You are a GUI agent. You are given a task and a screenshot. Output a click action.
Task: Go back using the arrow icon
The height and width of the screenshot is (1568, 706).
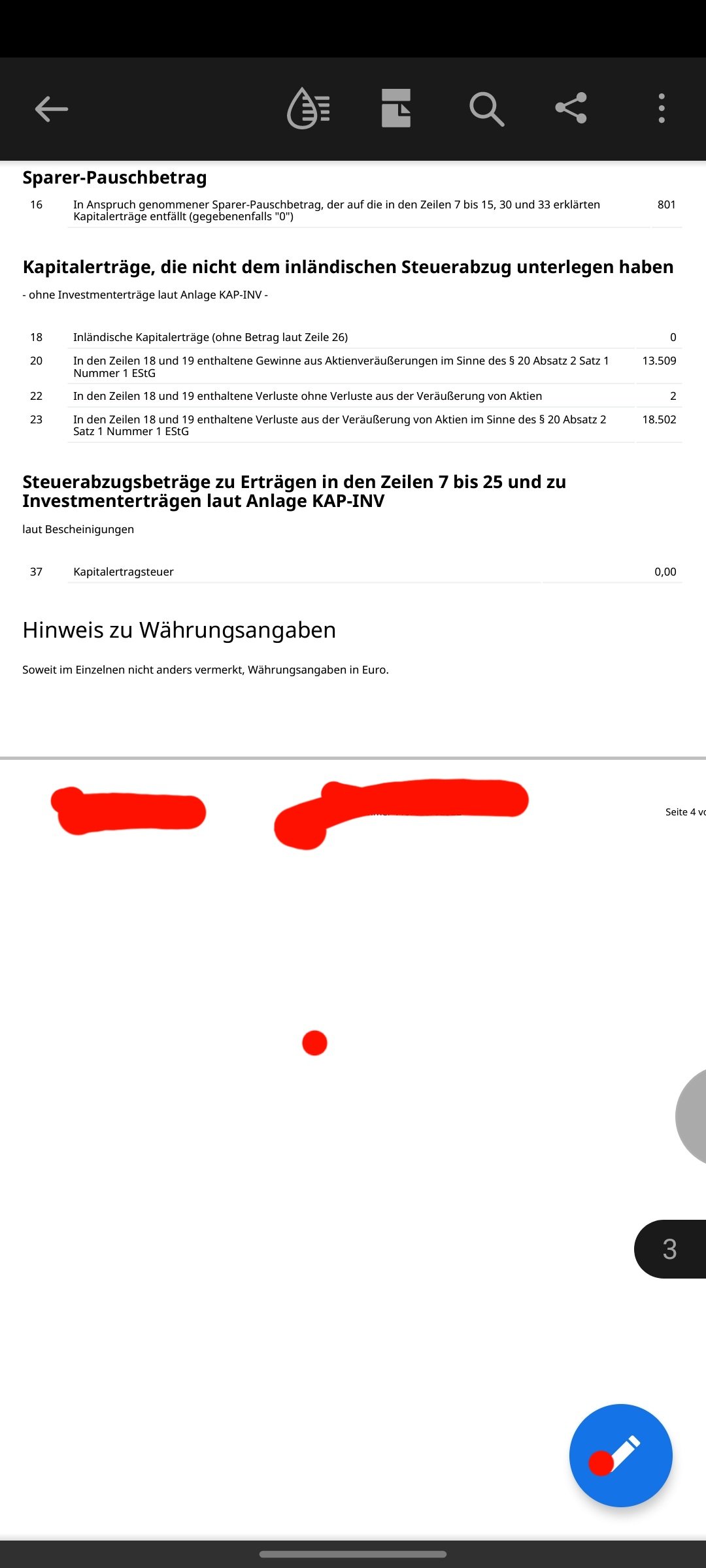[x=51, y=108]
